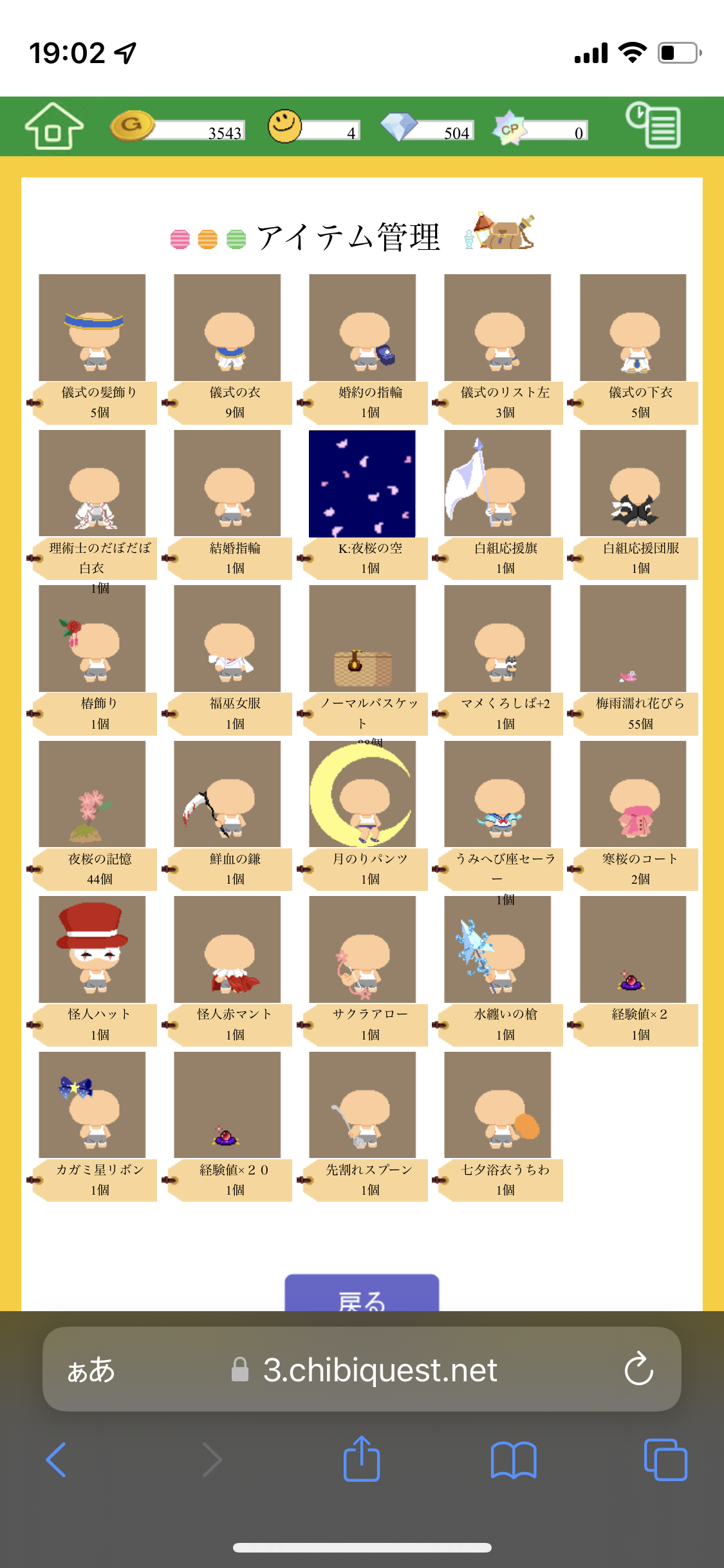Reload the page in Safari
This screenshot has height=1568, width=724.
638,1369
